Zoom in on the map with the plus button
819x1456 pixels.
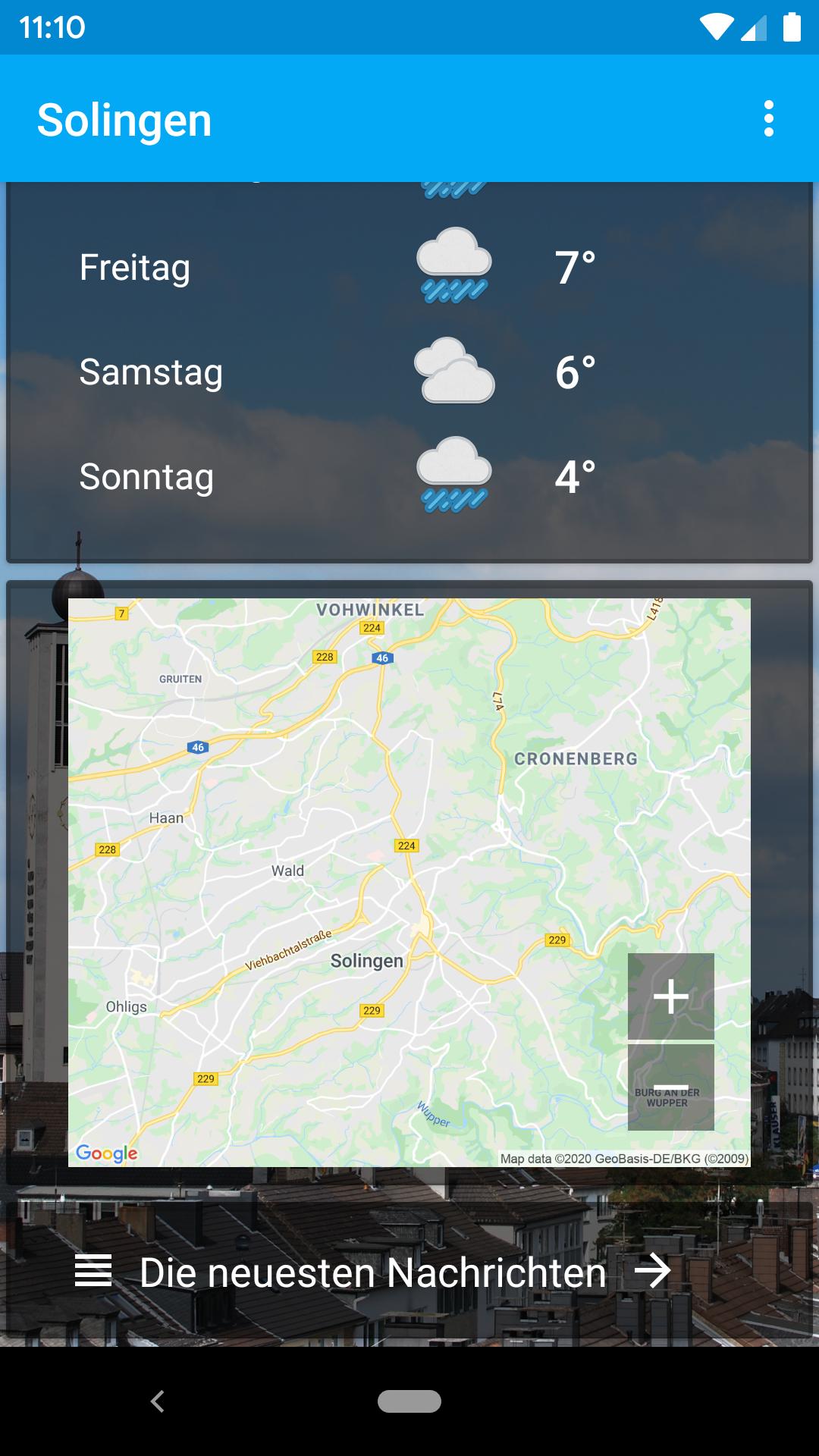tap(670, 997)
